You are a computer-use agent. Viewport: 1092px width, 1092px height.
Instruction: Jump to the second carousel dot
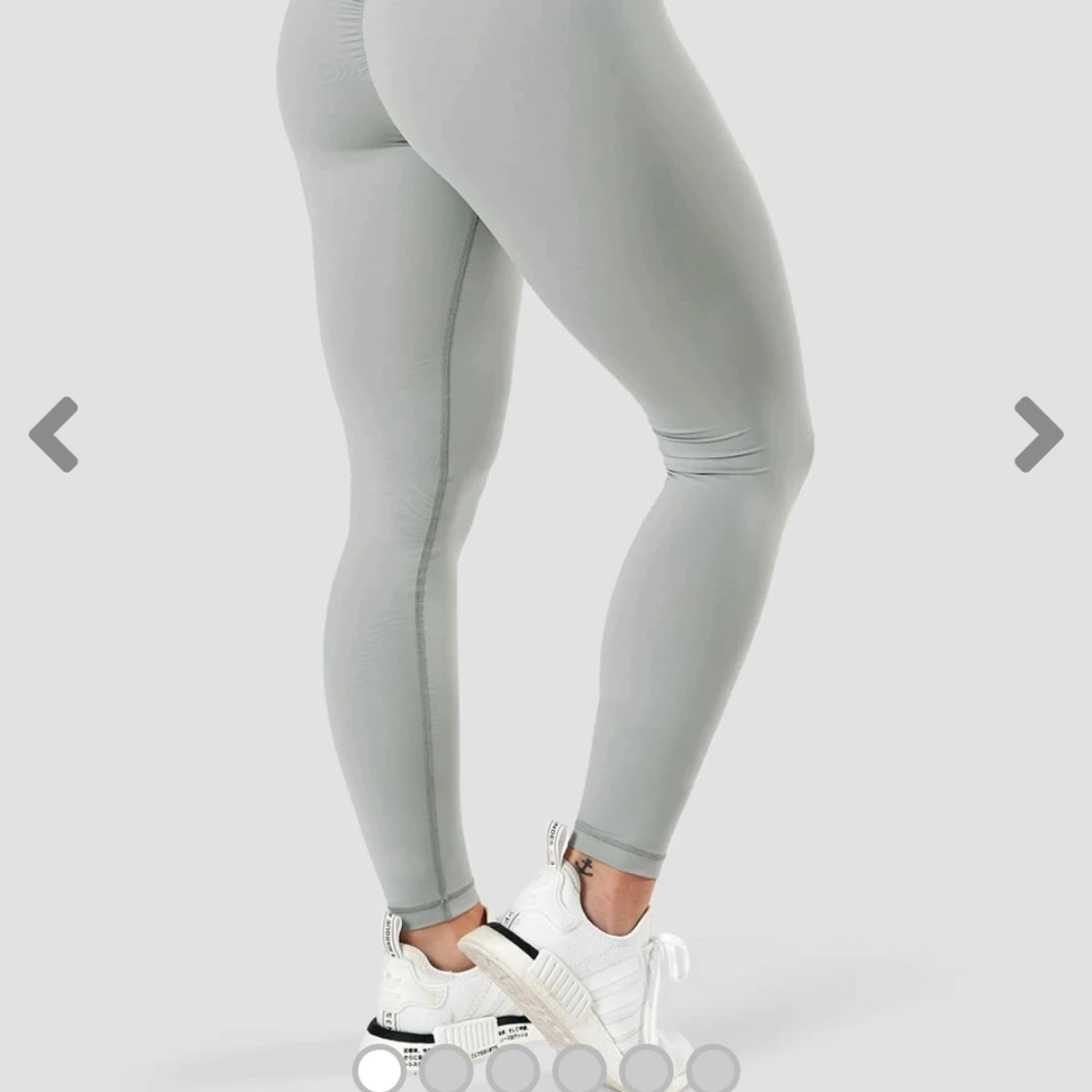click(447, 1069)
